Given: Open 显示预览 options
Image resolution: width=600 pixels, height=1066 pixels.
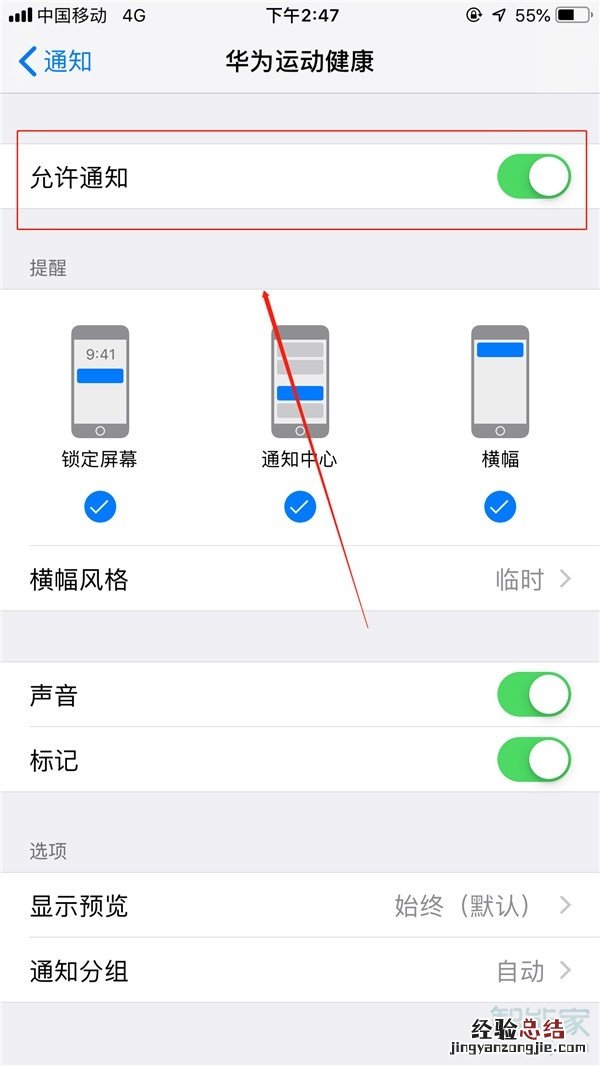Looking at the screenshot, I should (300, 906).
